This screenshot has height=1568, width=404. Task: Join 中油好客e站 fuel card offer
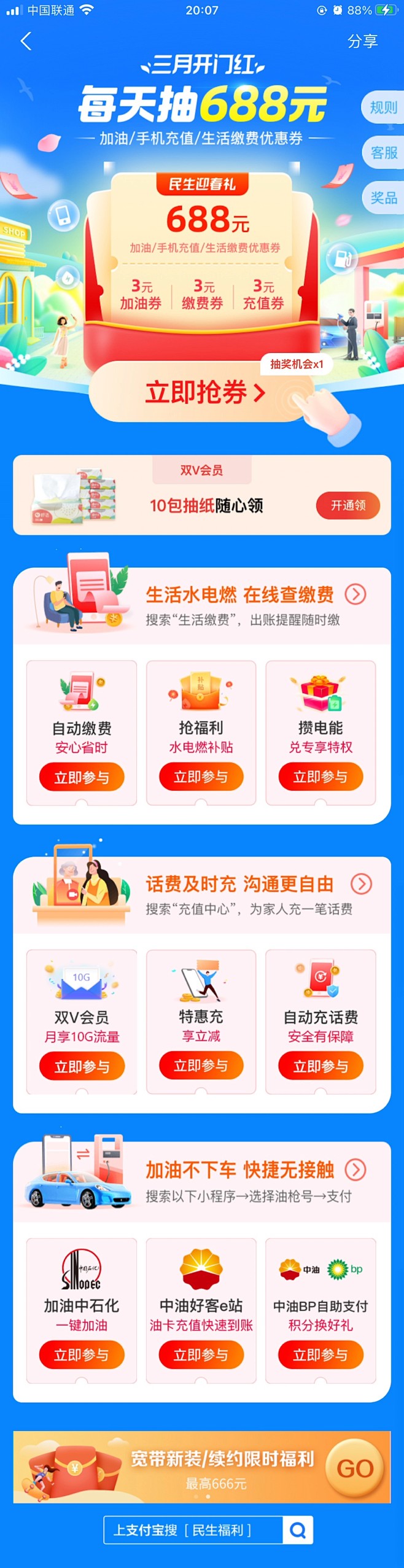pos(201,1354)
